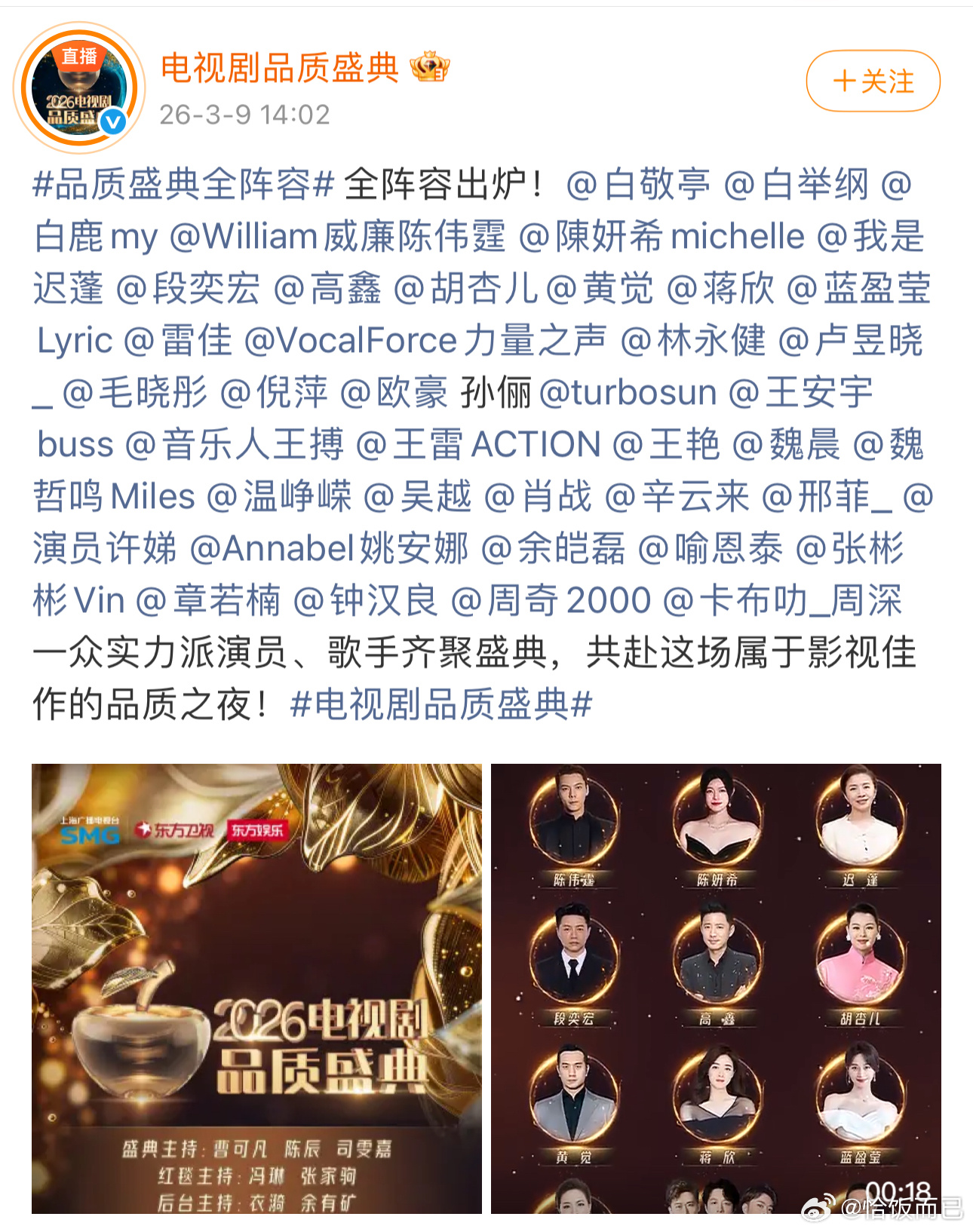Viewport: 973px width, 1232px height.
Task: Open the 电视剧品质盛典 account avatar
Action: (x=79, y=85)
